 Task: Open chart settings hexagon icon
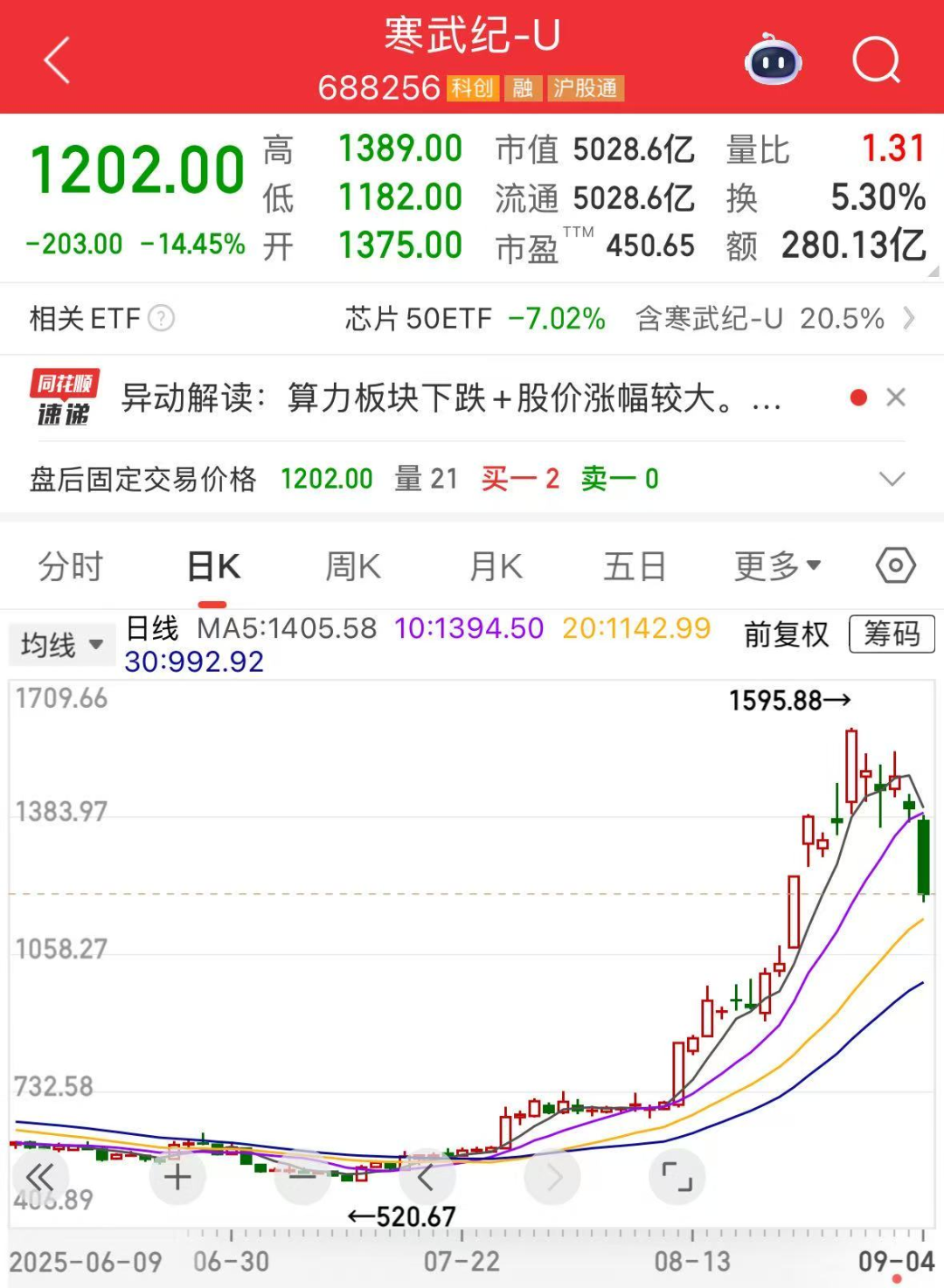[x=895, y=566]
